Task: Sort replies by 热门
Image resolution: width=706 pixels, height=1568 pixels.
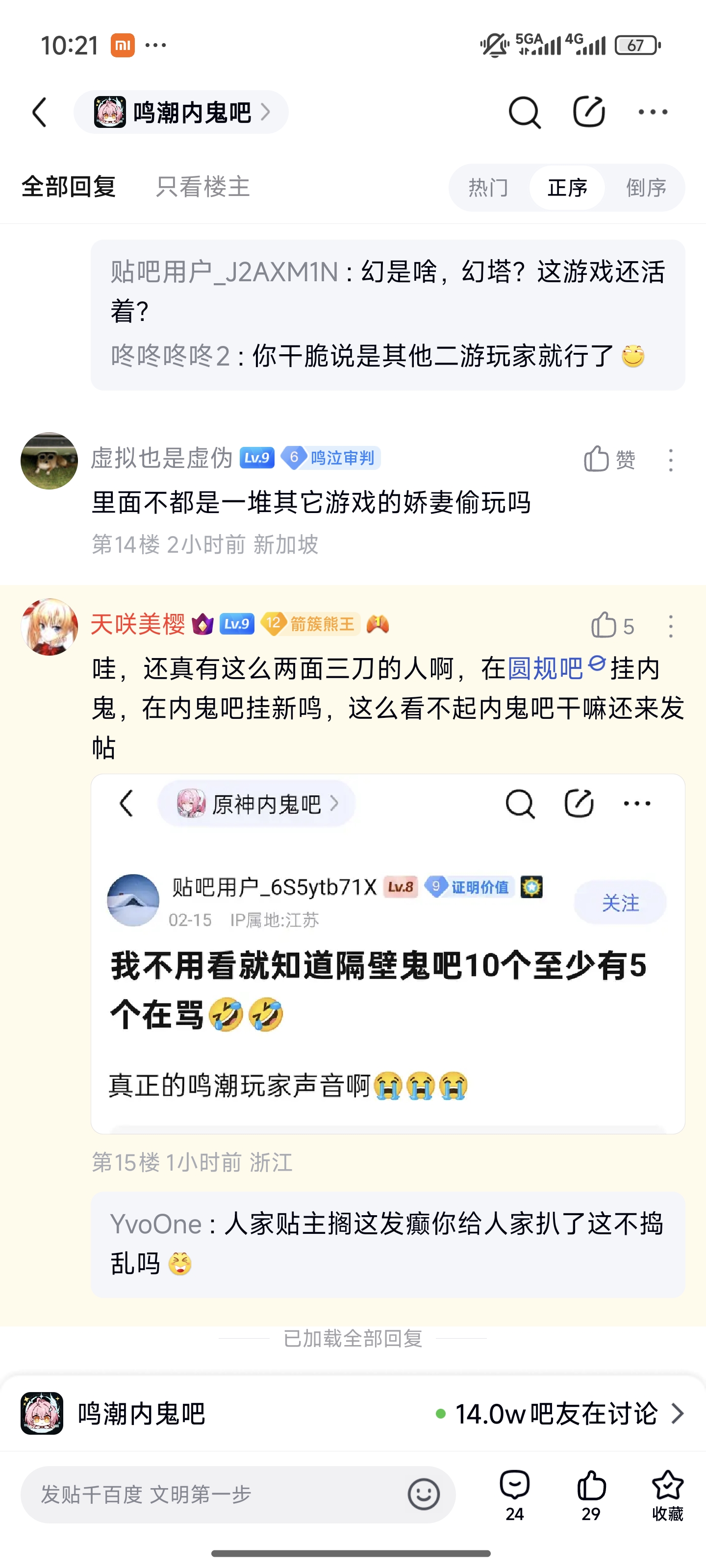Action: coord(488,188)
